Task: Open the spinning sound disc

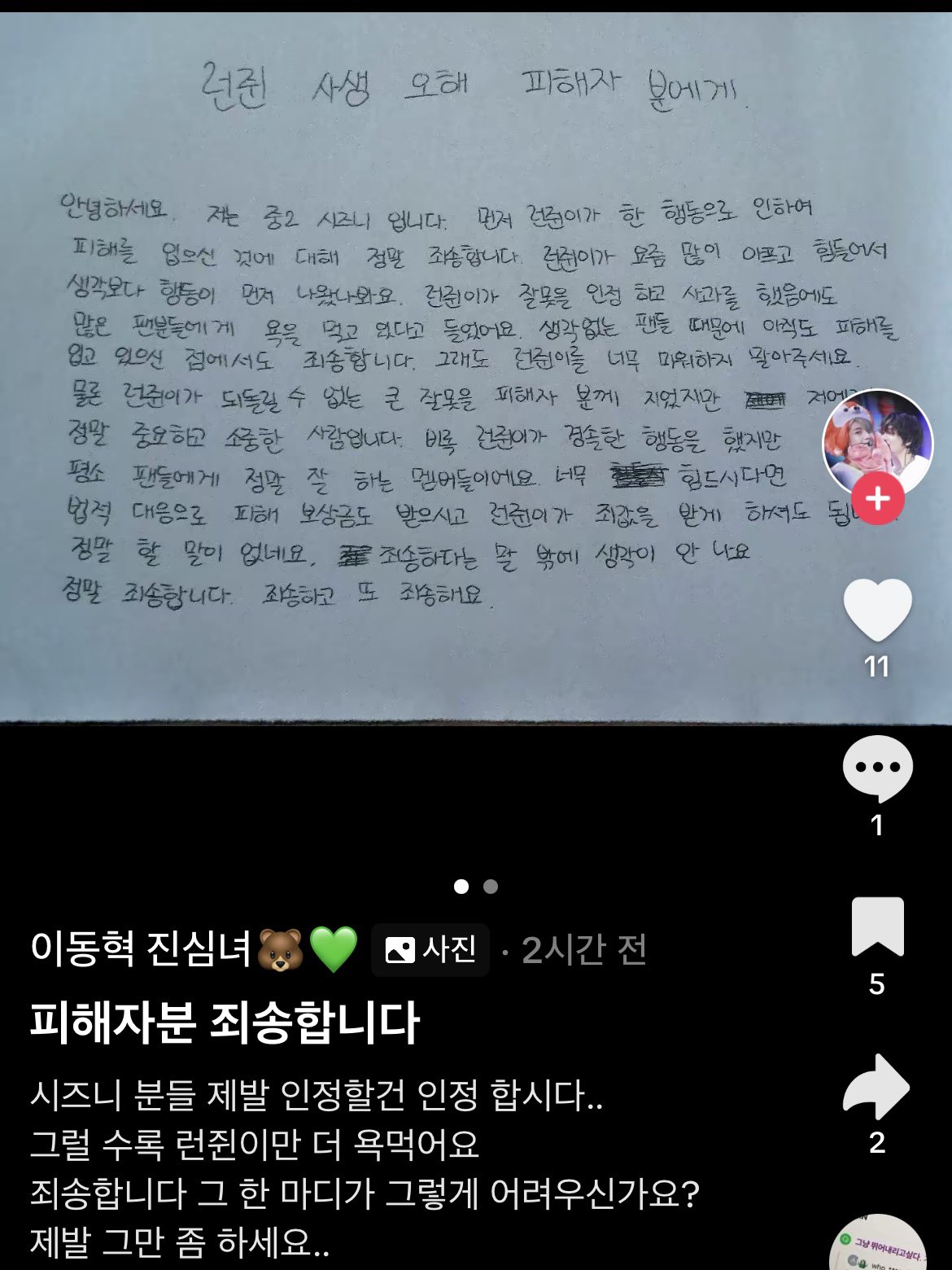Action: [877, 1246]
